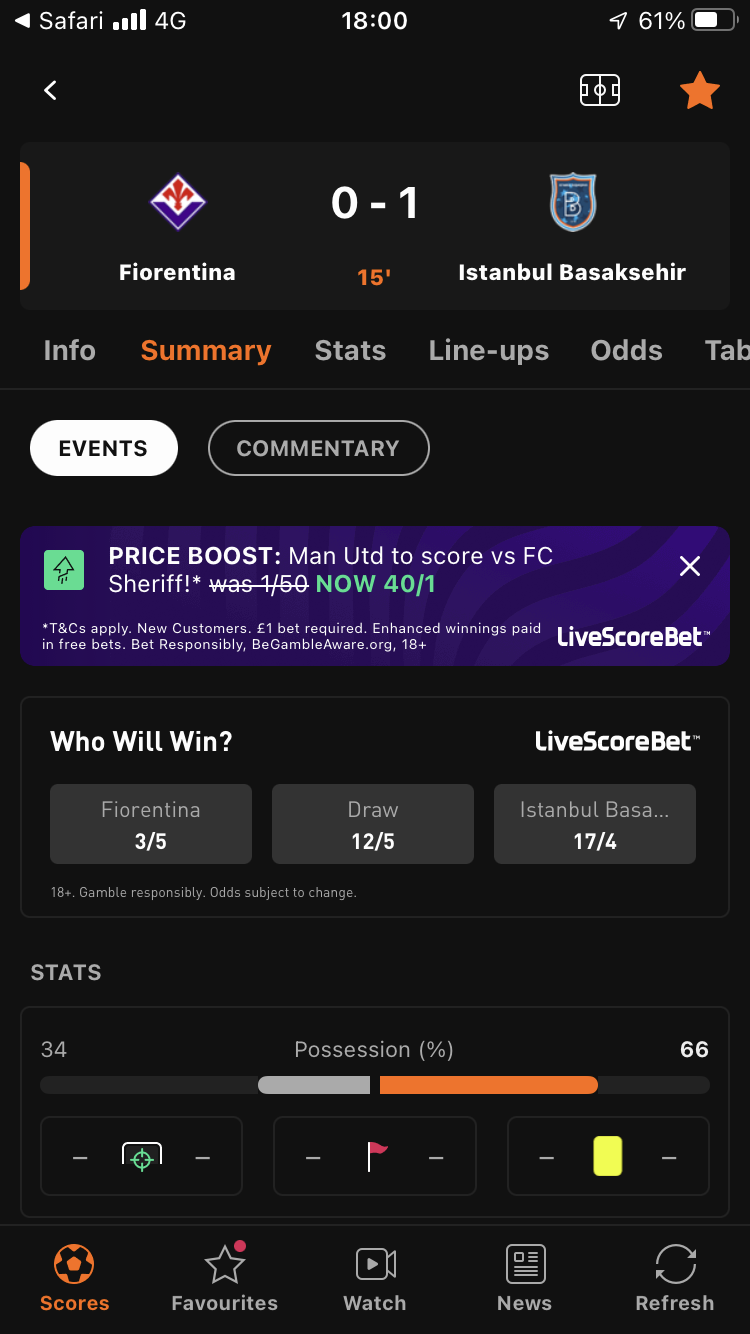Open the Scores tab
Screen dimensions: 750x1334
[x=74, y=1278]
